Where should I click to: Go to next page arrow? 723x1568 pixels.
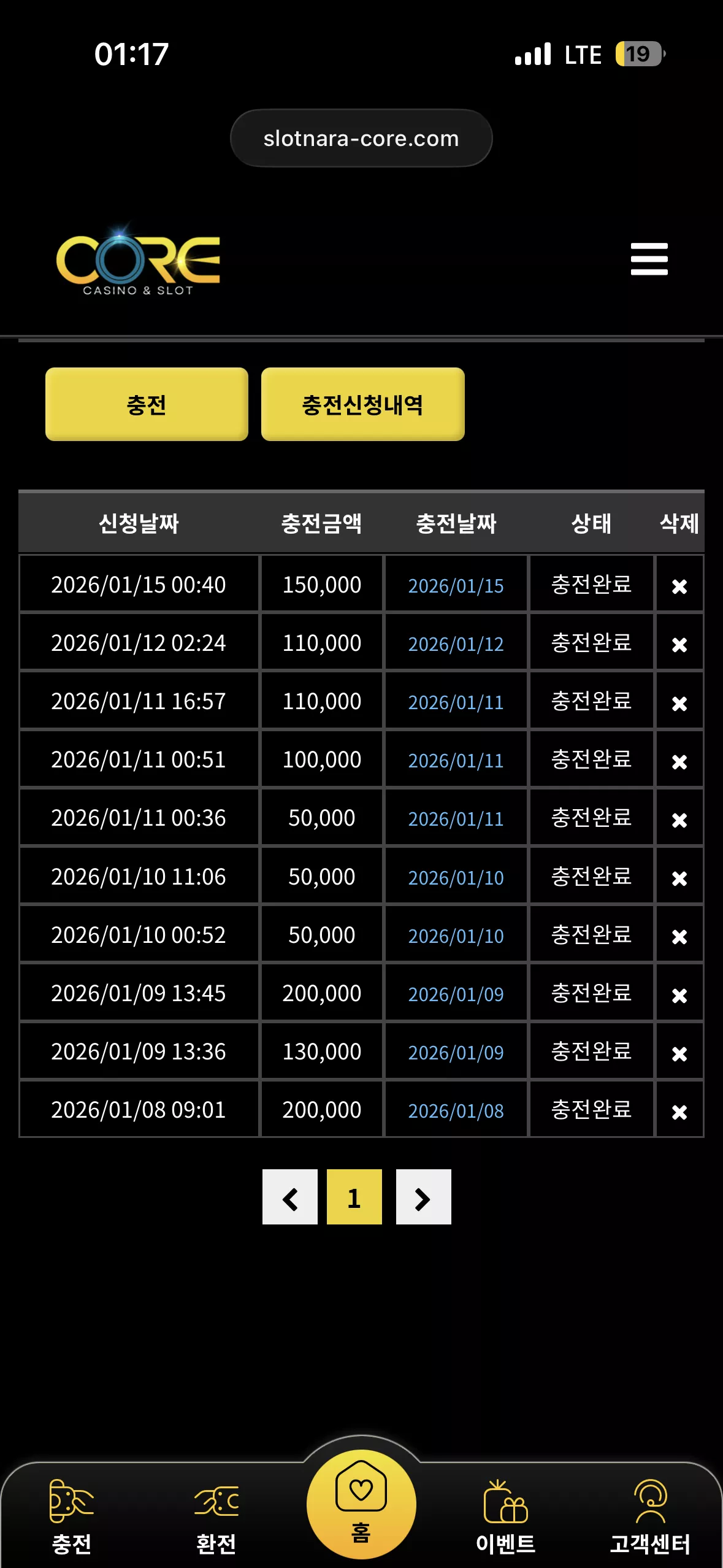(424, 1197)
